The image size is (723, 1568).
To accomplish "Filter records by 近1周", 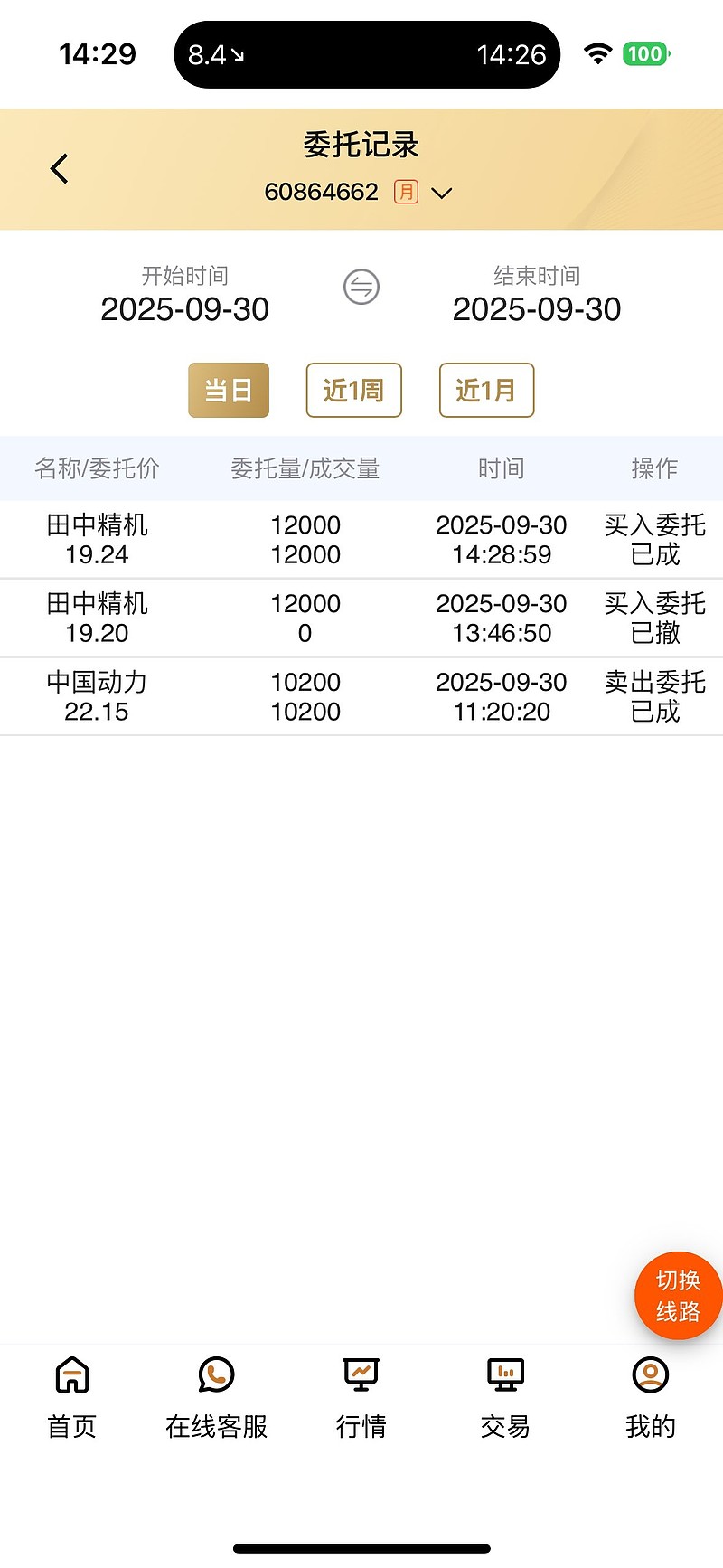I will (353, 391).
